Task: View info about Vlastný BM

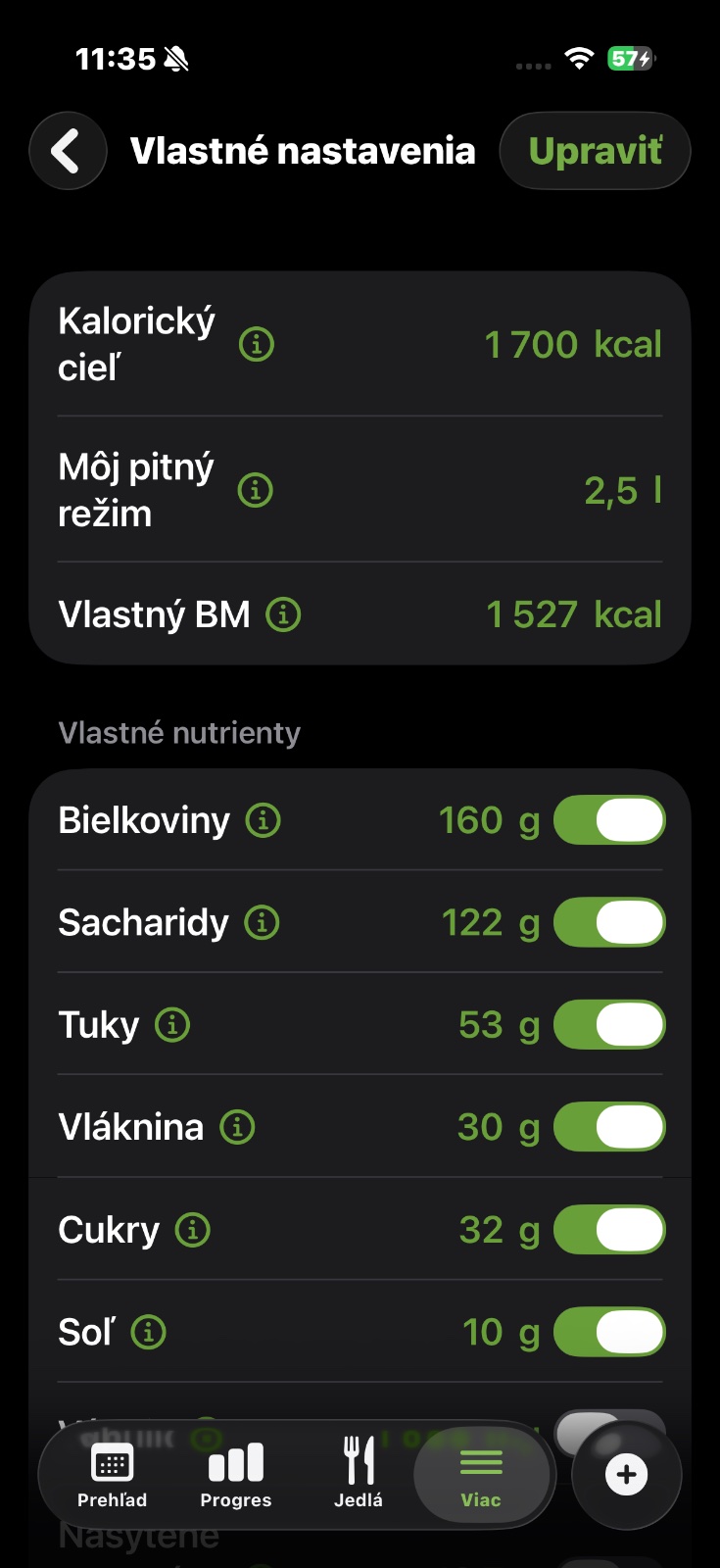Action: 284,614
